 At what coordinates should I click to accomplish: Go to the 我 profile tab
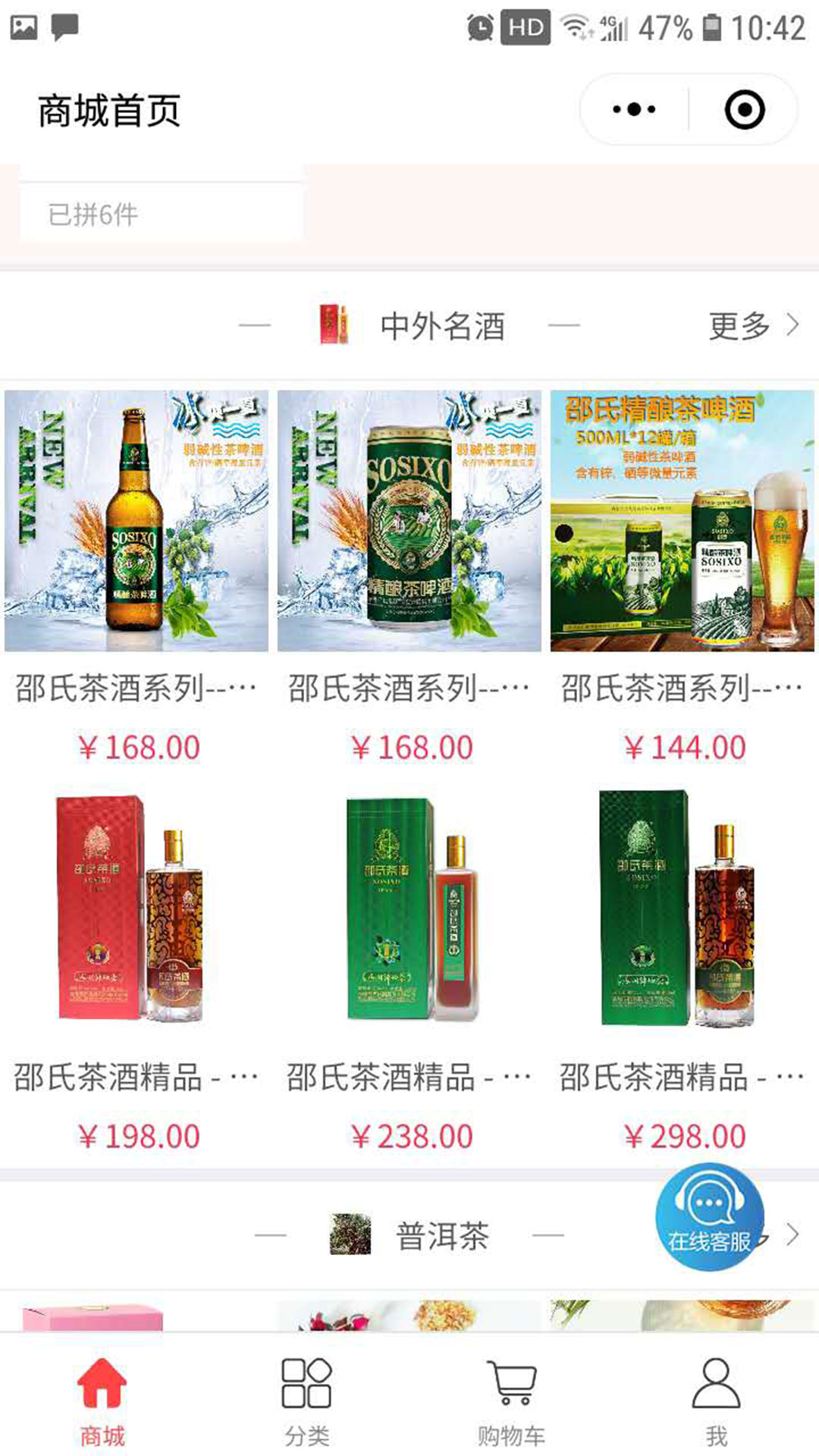click(716, 1401)
